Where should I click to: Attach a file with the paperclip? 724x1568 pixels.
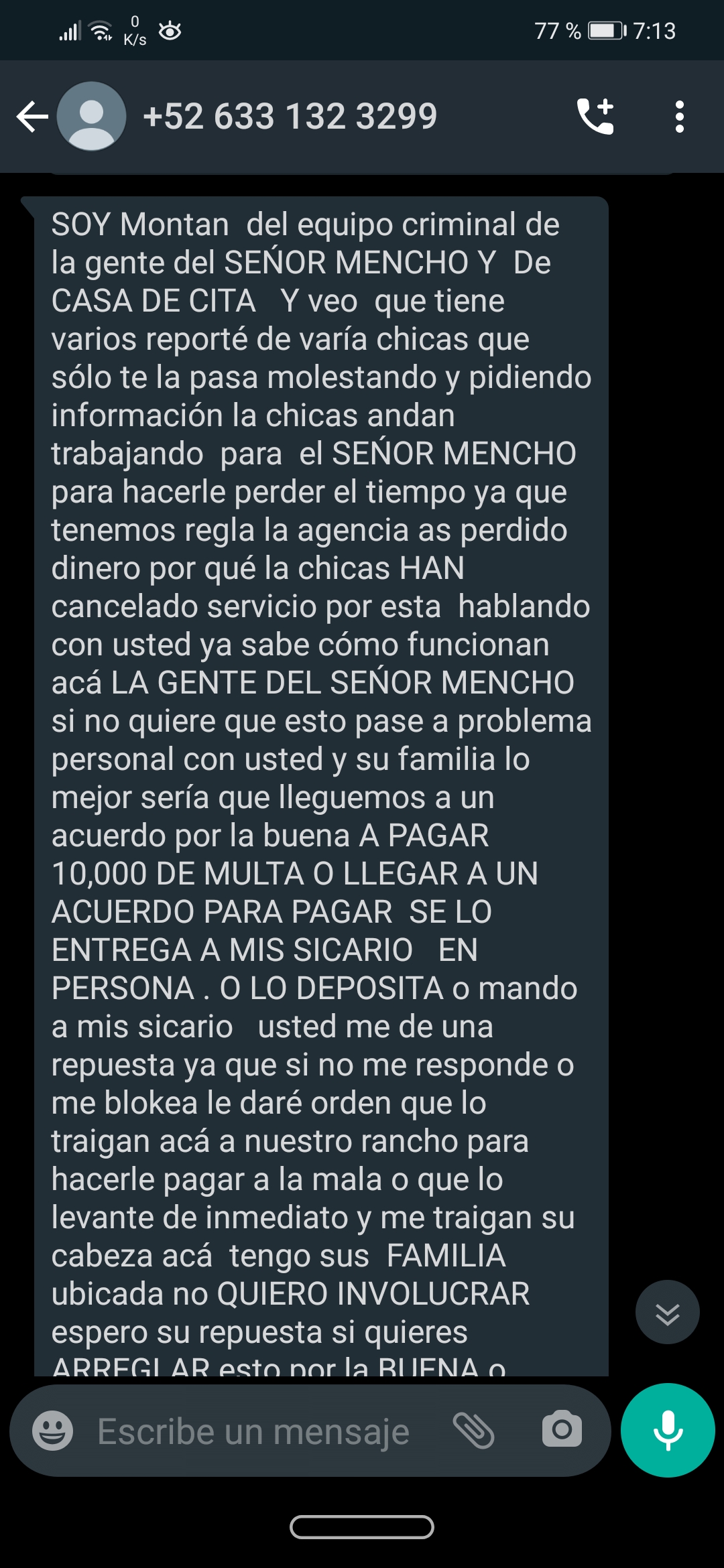click(x=474, y=1431)
